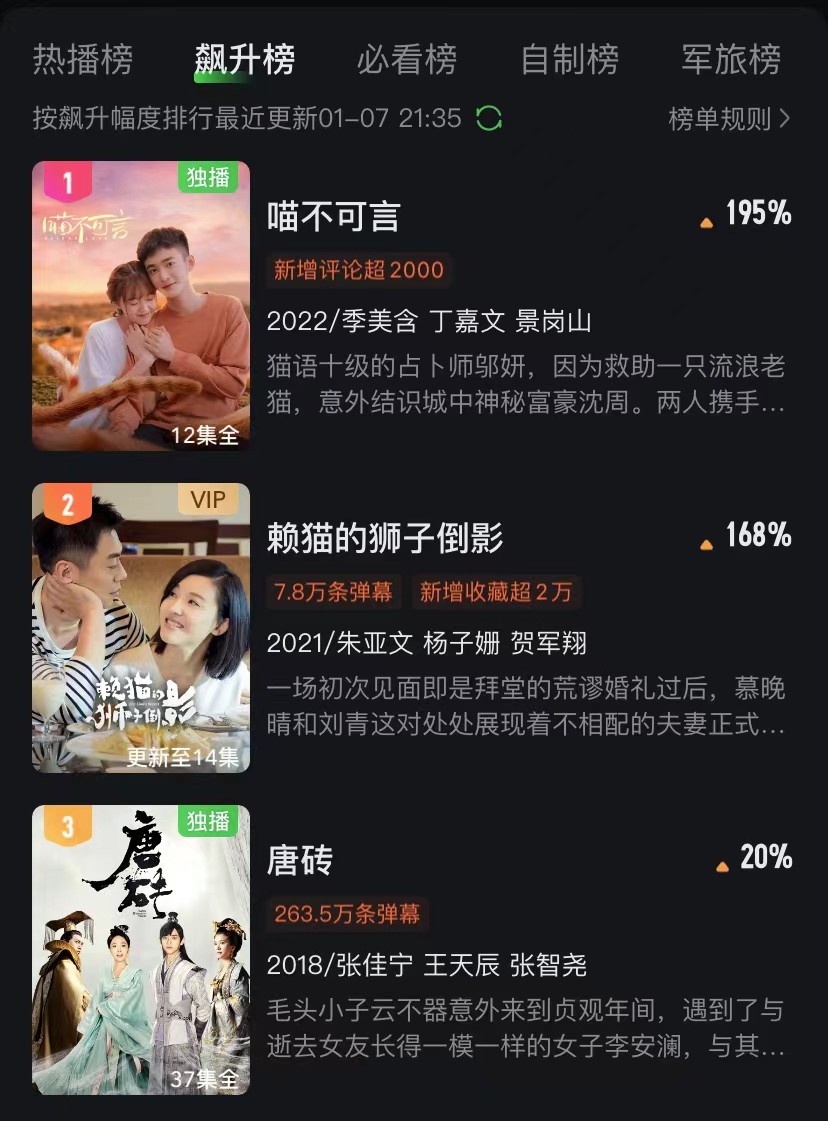Click the VIP badge on 赖猫的狮子倒影 poster
This screenshot has height=1121, width=828.
pos(207,500)
